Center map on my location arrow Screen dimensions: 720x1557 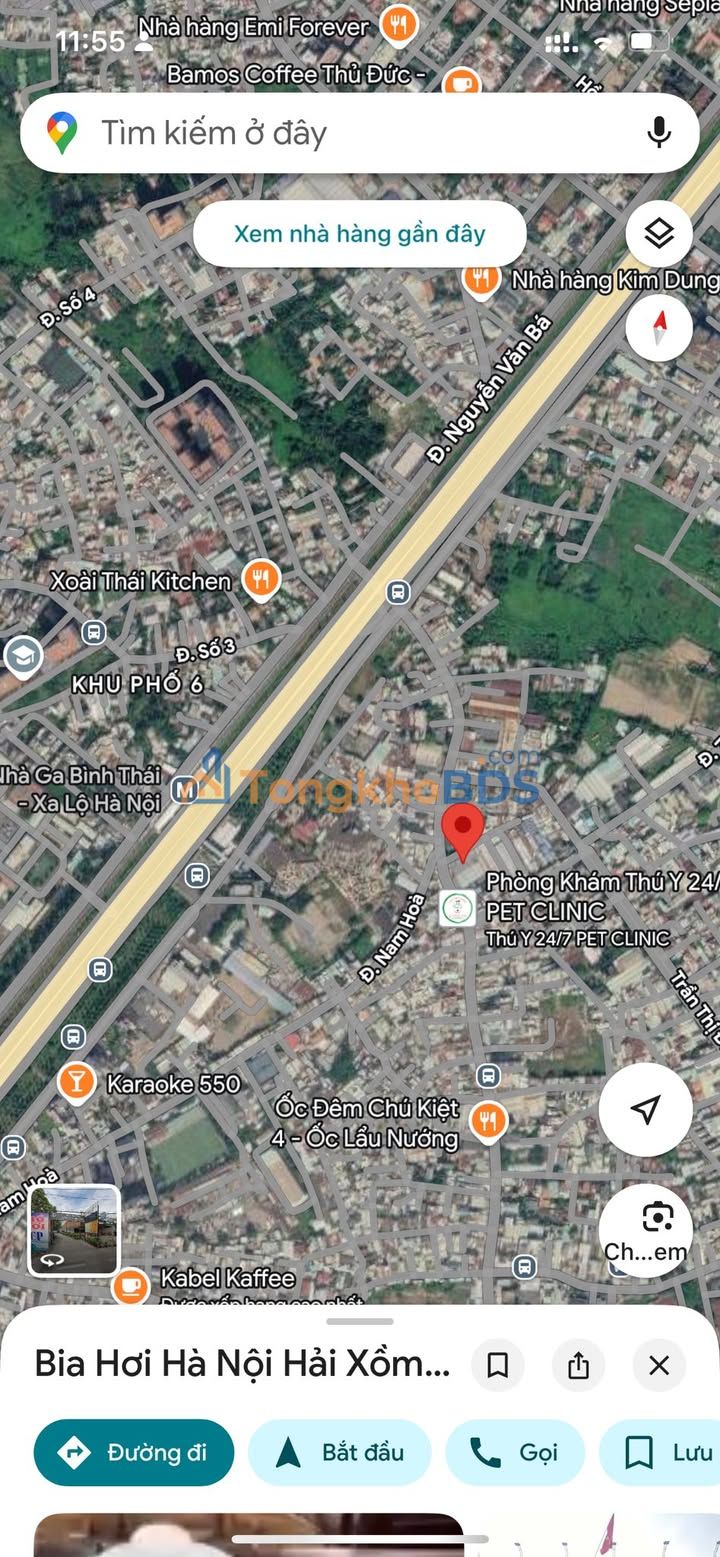tap(646, 1109)
